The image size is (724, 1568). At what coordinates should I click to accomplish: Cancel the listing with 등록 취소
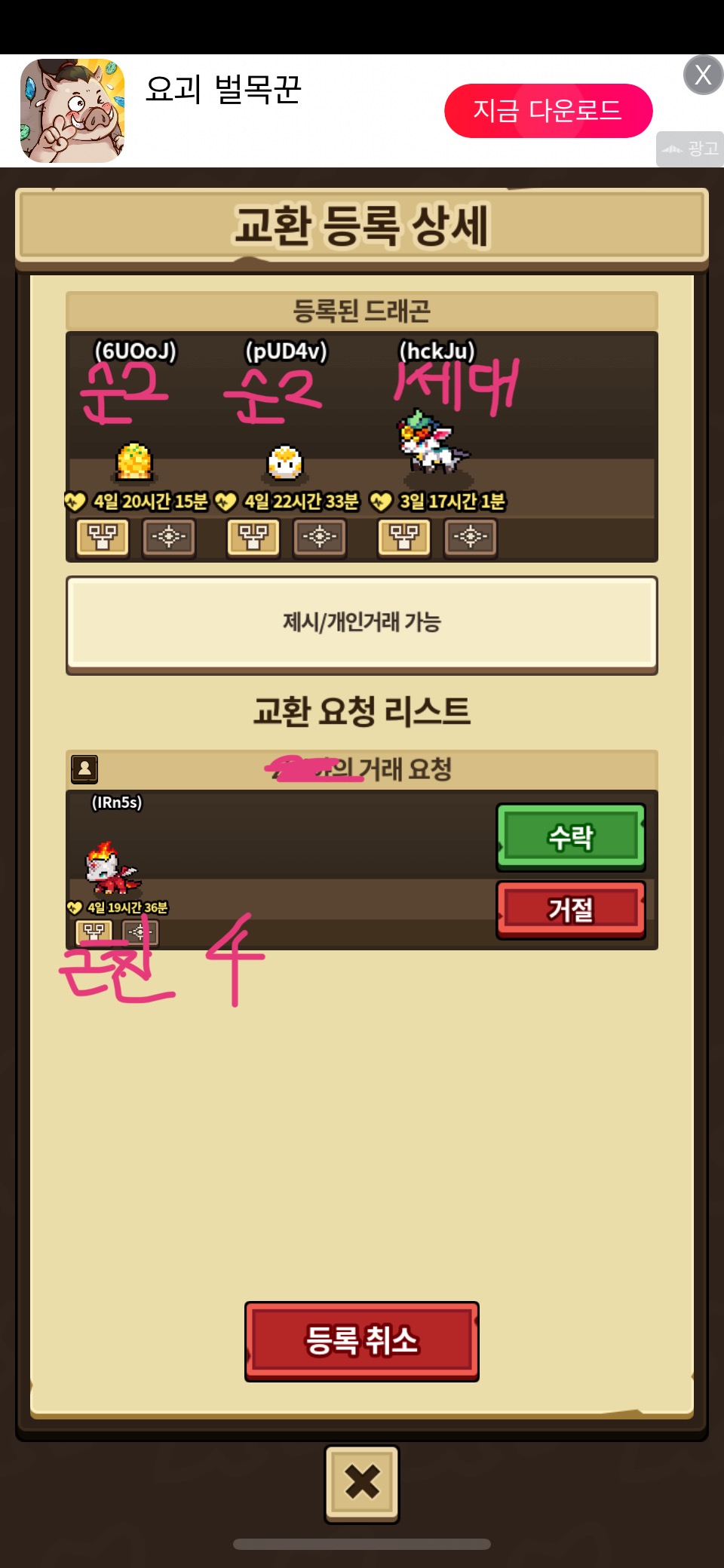(x=362, y=1341)
